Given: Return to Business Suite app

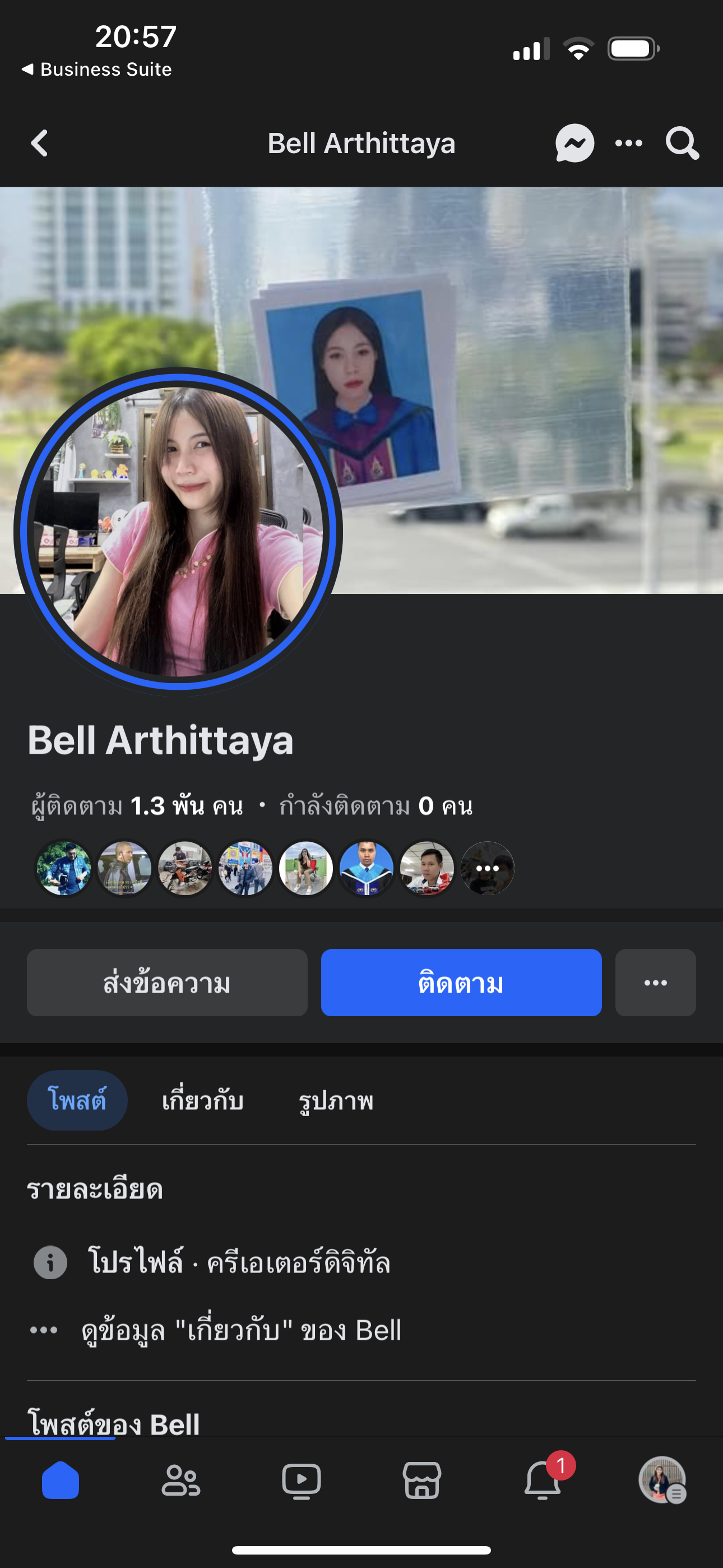Looking at the screenshot, I should pyautogui.click(x=98, y=70).
